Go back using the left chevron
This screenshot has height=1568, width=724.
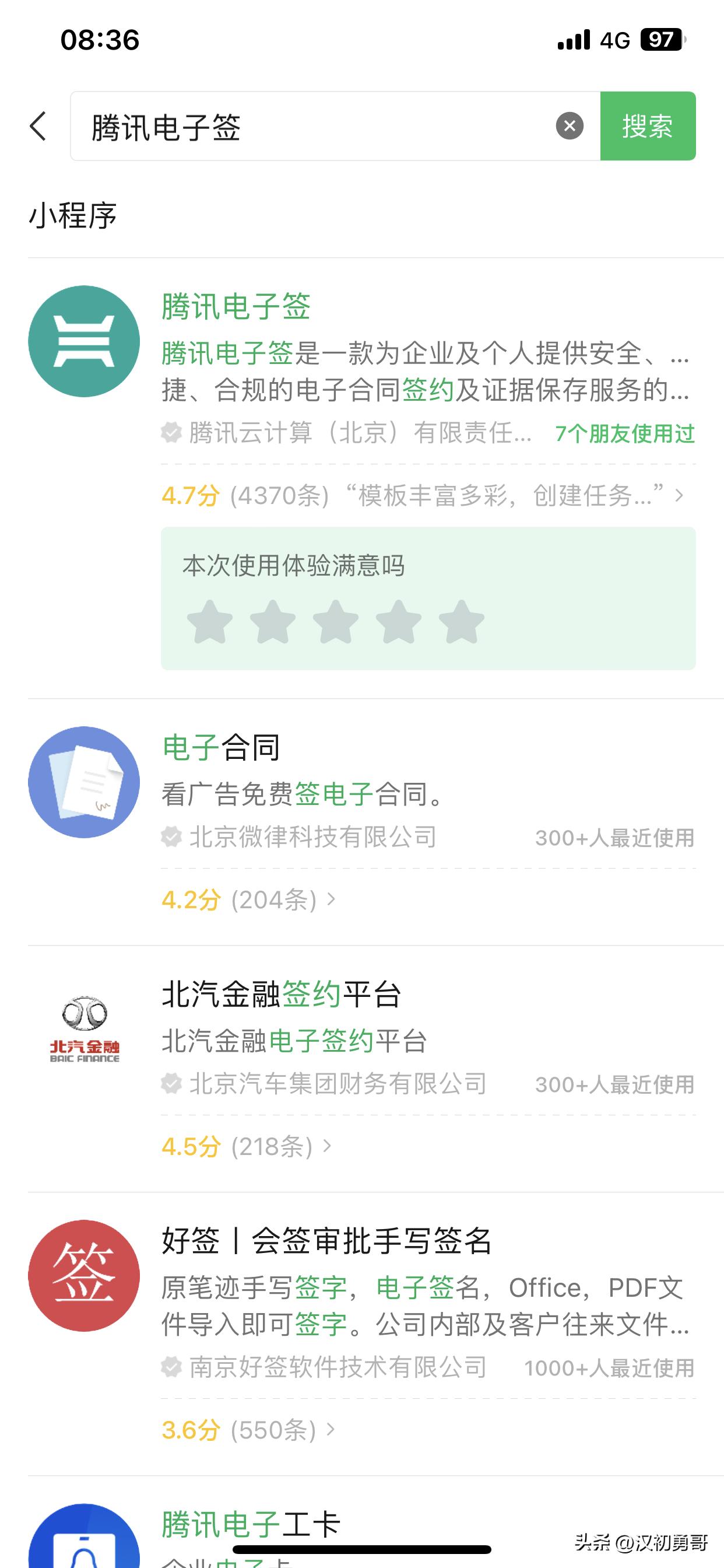(x=38, y=126)
